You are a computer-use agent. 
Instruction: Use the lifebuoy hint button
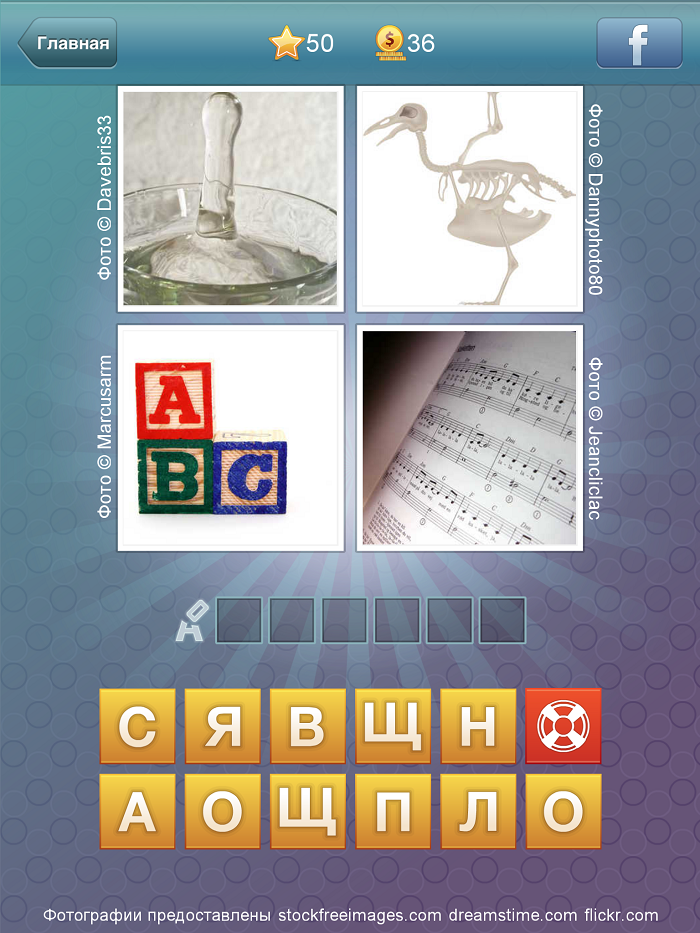[563, 726]
